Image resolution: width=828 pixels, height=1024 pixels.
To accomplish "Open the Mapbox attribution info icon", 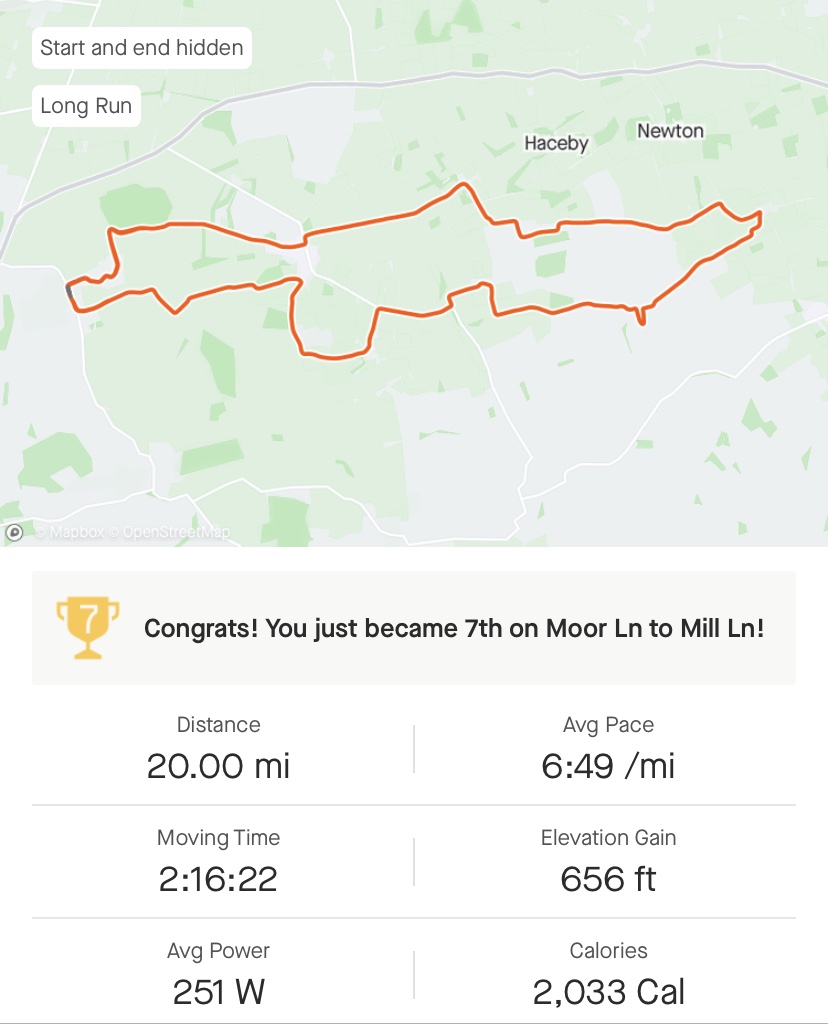I will coord(14,533).
